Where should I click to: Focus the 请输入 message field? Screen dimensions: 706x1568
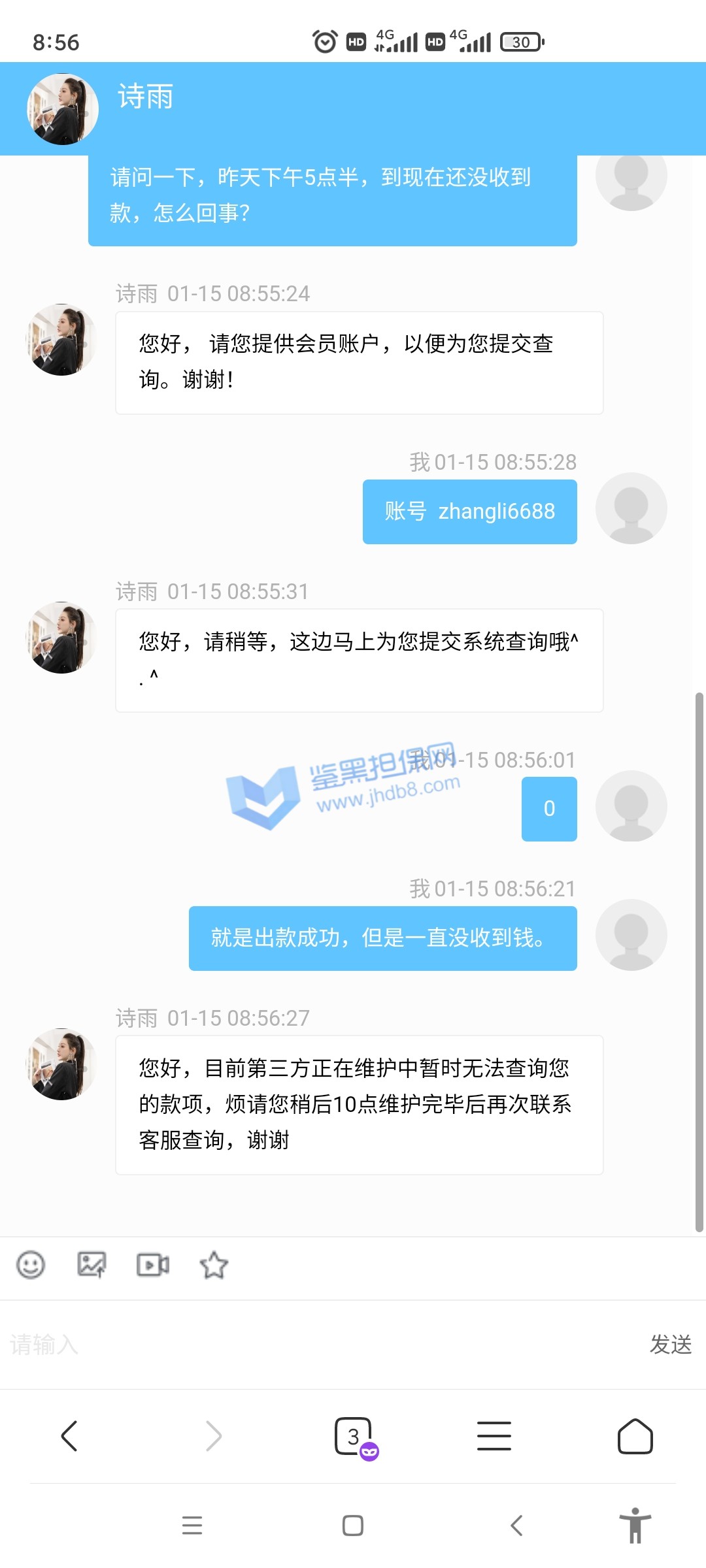[314, 1345]
